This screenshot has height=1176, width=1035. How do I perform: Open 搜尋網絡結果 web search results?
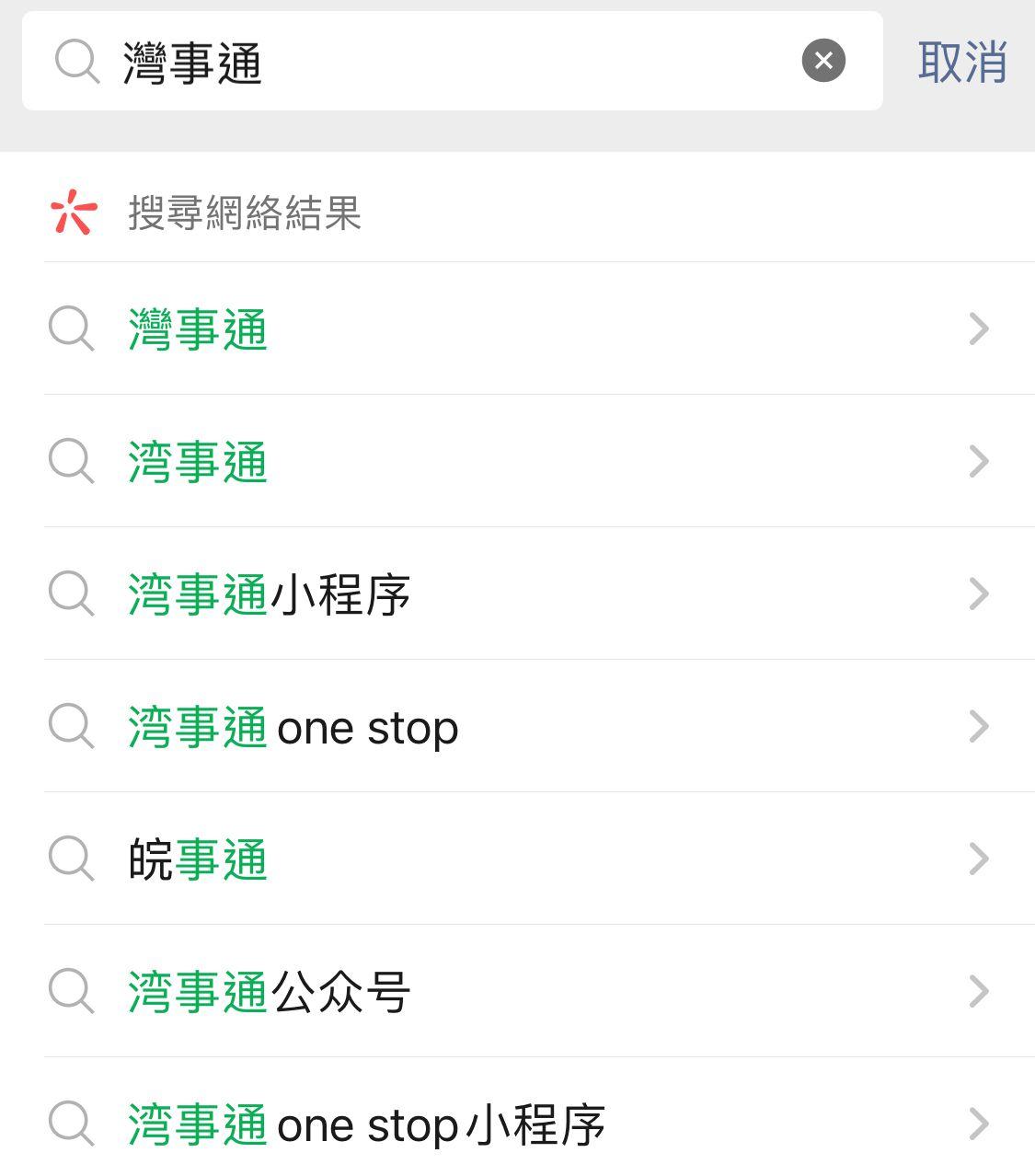point(244,213)
